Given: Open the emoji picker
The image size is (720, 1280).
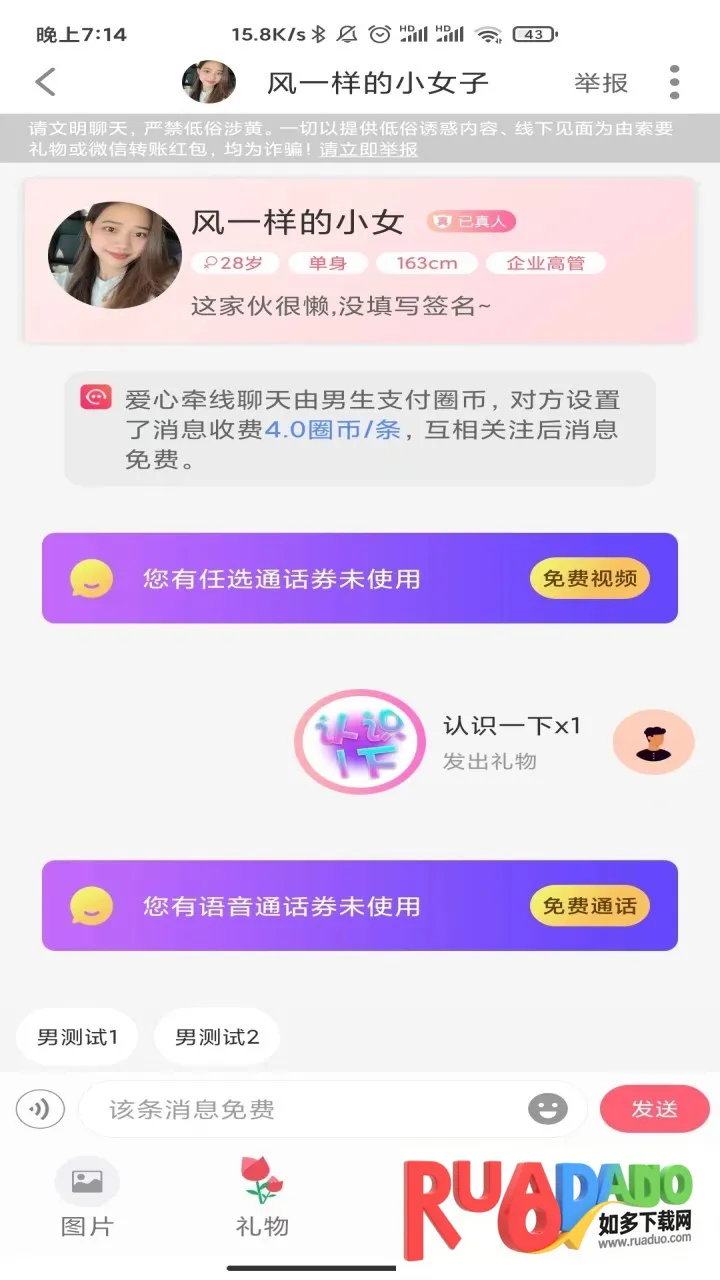Looking at the screenshot, I should tap(547, 1108).
